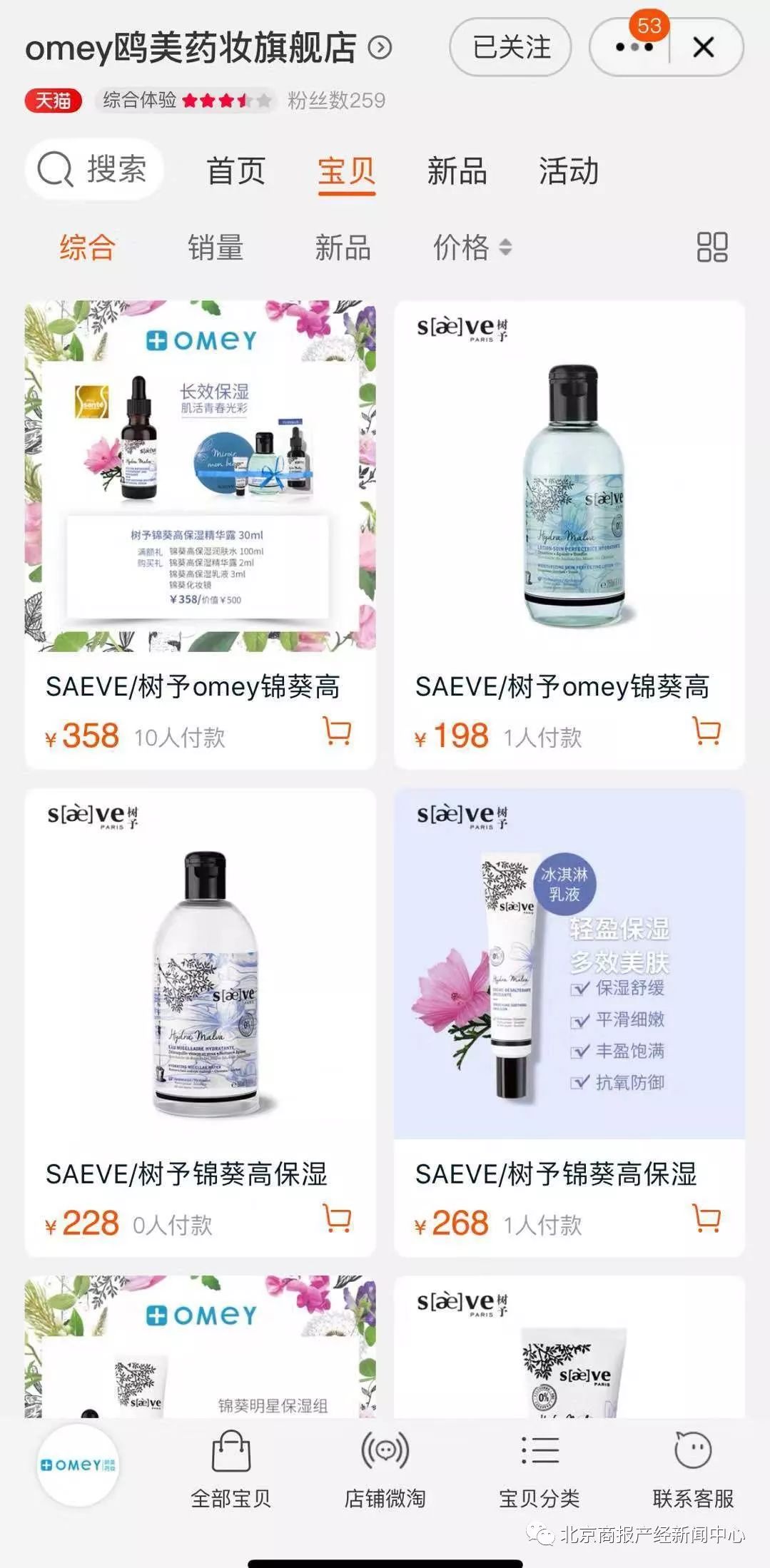The height and width of the screenshot is (1568, 770).
Task: Switch to the top 新品 tab
Action: coord(457,171)
